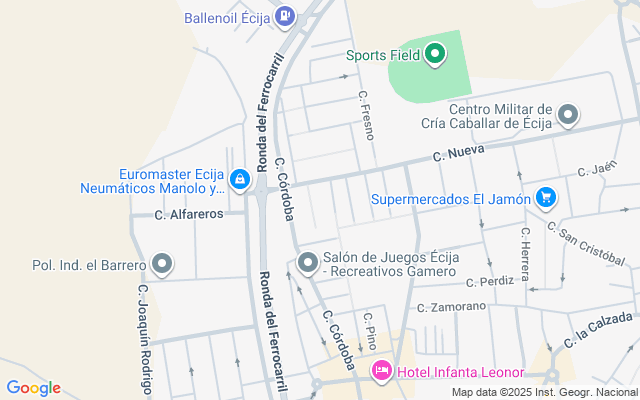Open Supermercados El Jamón shopping pin
The height and width of the screenshot is (400, 640).
pos(545,198)
